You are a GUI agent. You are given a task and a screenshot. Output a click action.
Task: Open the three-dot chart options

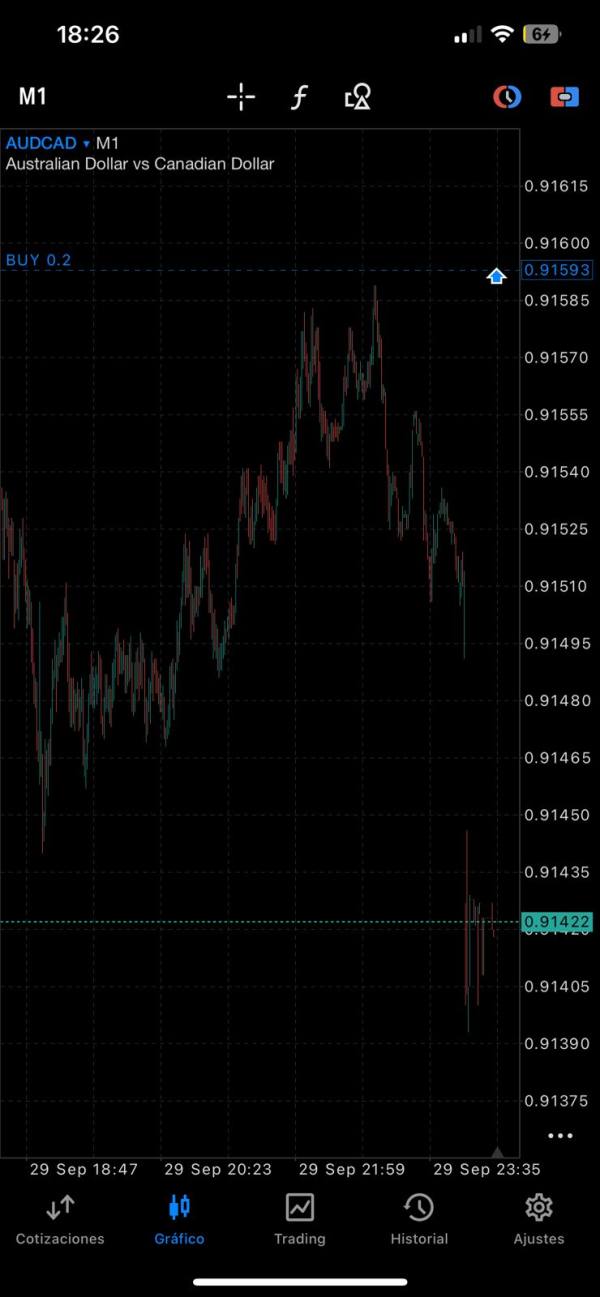[x=560, y=1136]
